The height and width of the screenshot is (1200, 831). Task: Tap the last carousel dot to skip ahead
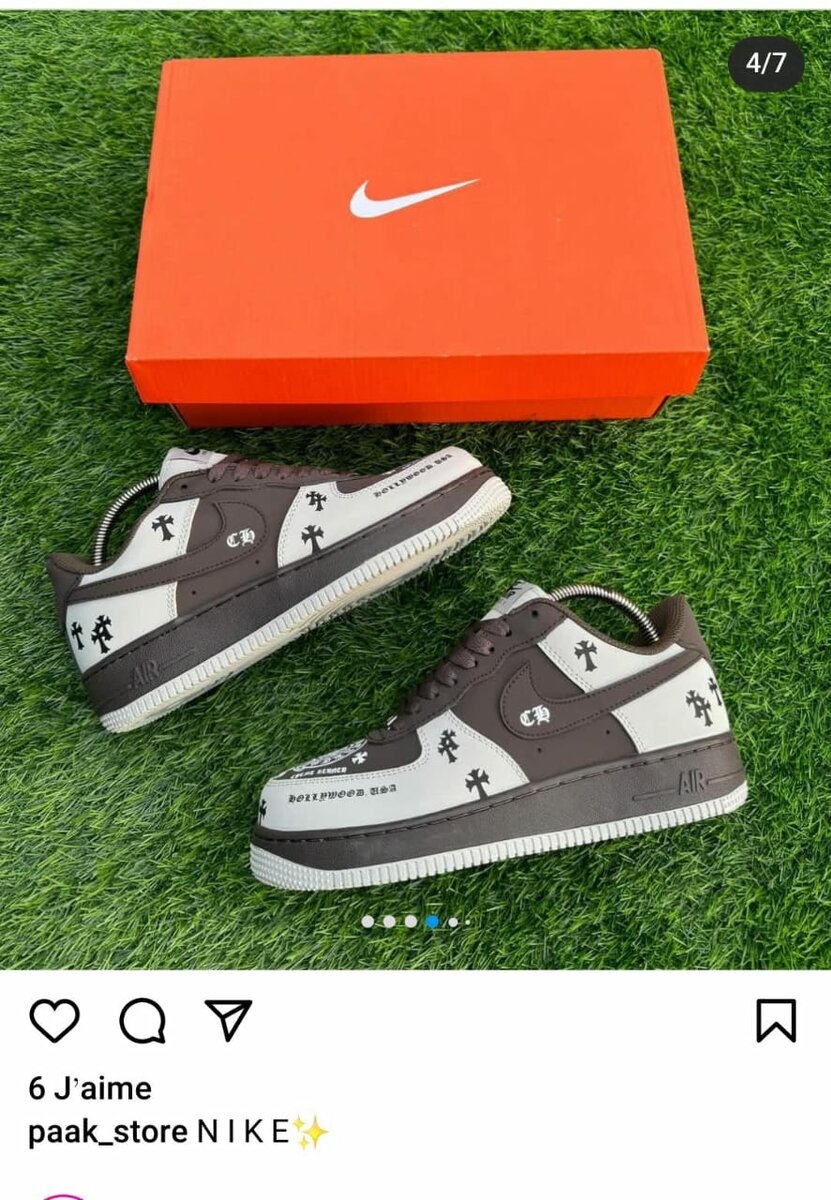click(x=467, y=921)
